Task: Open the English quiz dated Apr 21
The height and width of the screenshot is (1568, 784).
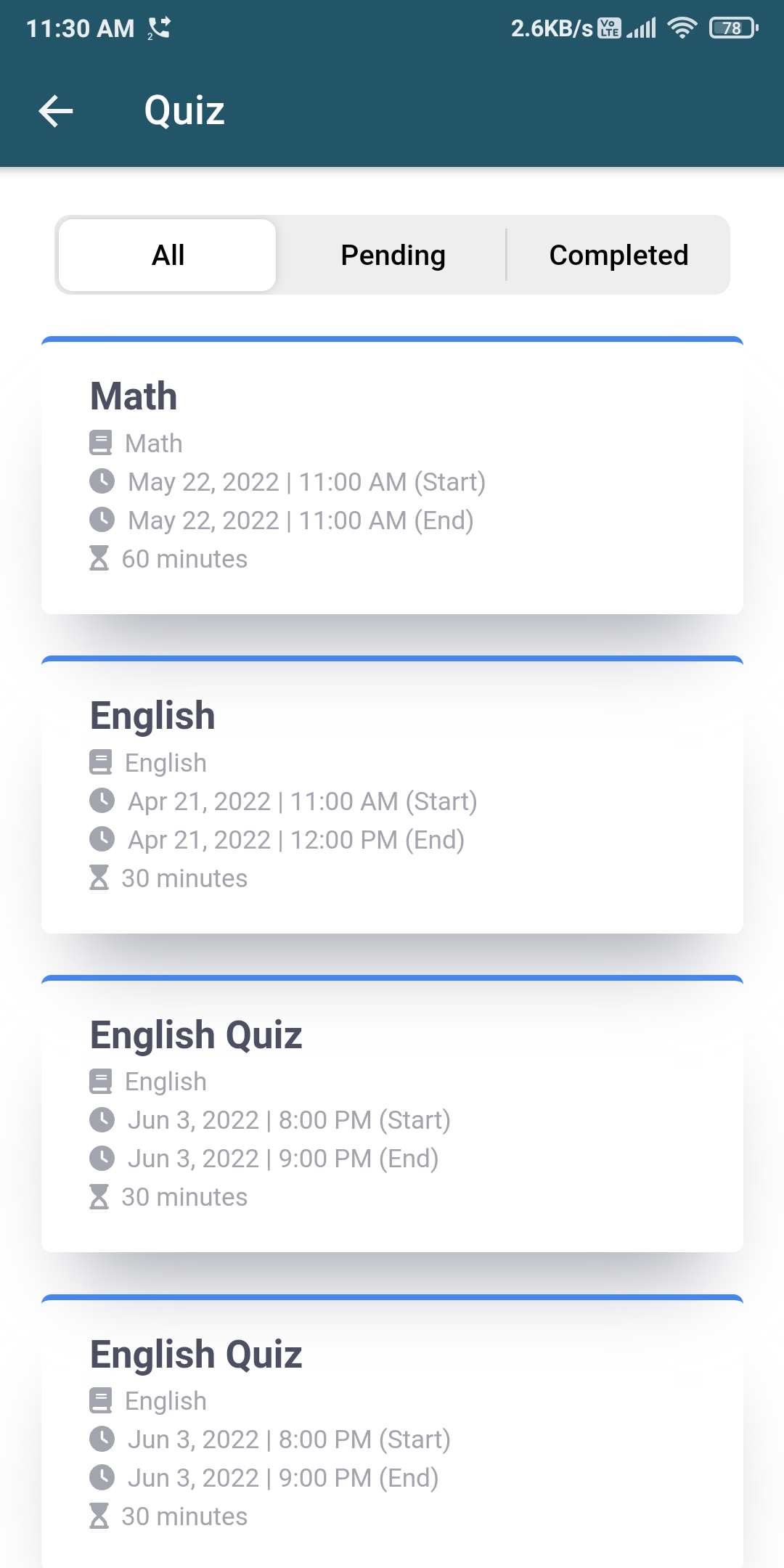Action: (x=392, y=796)
